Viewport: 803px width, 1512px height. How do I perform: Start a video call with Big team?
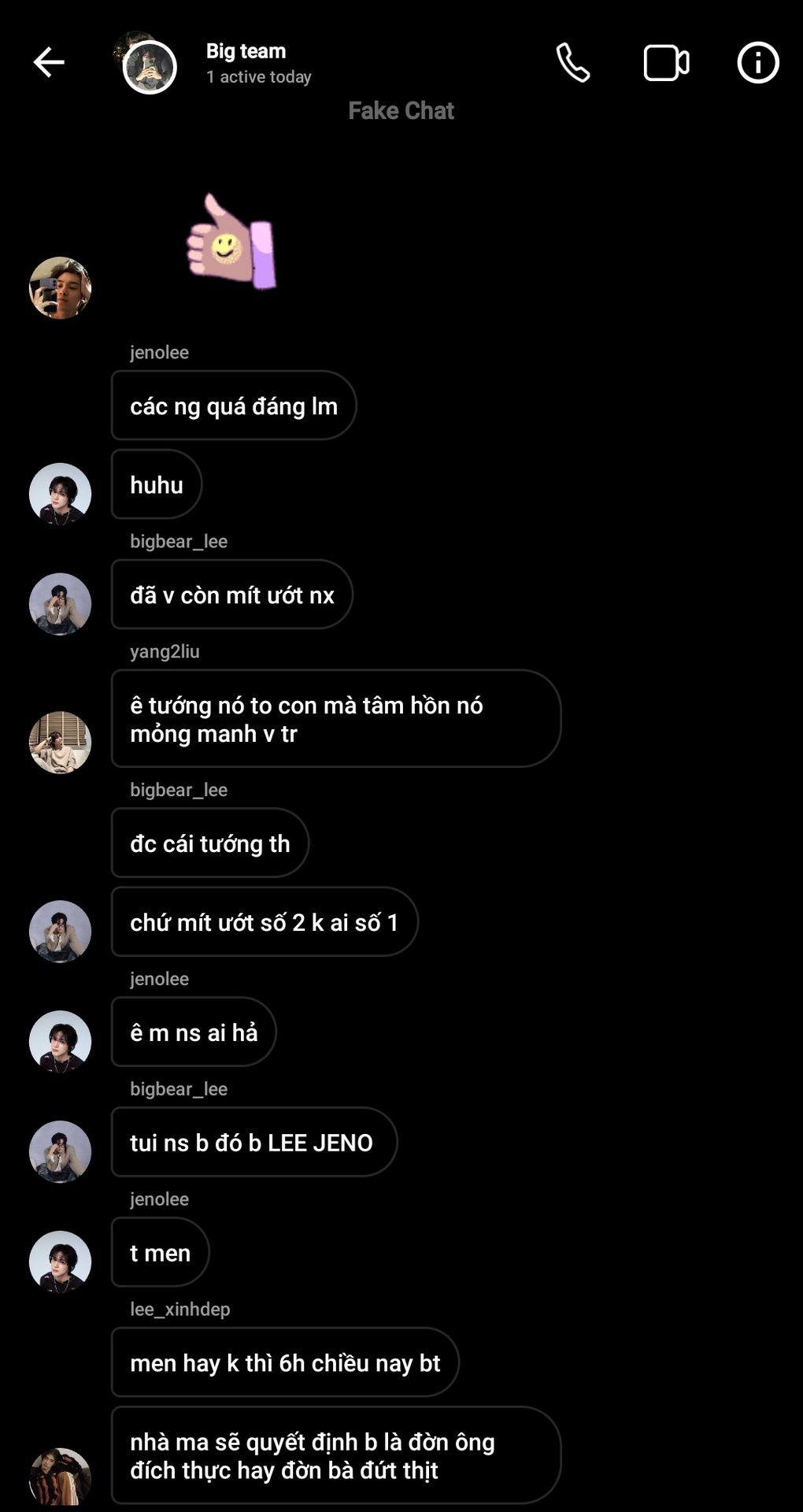pos(666,63)
